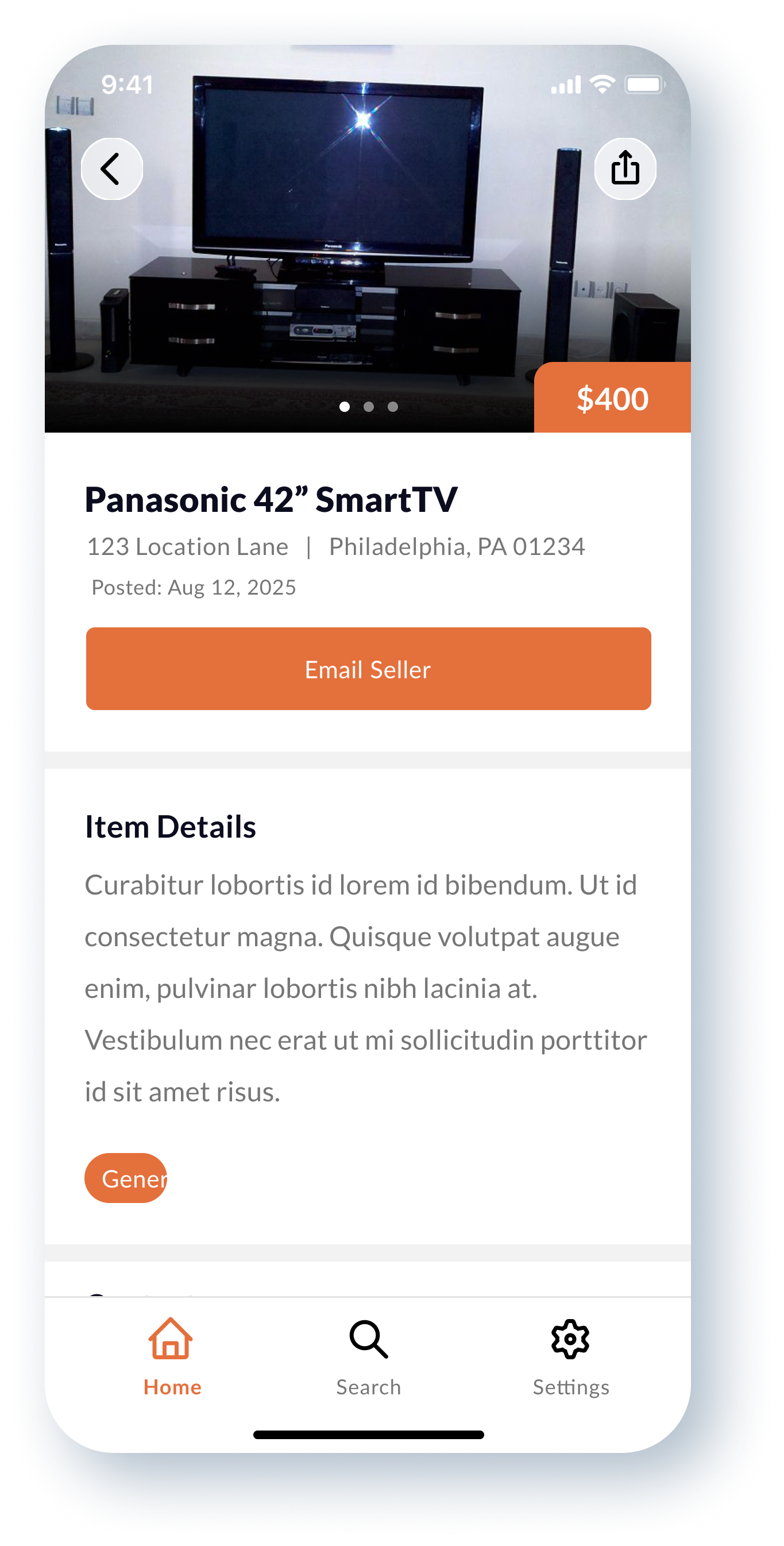Share this TV listing
The image size is (784, 1546).
pos(625,169)
